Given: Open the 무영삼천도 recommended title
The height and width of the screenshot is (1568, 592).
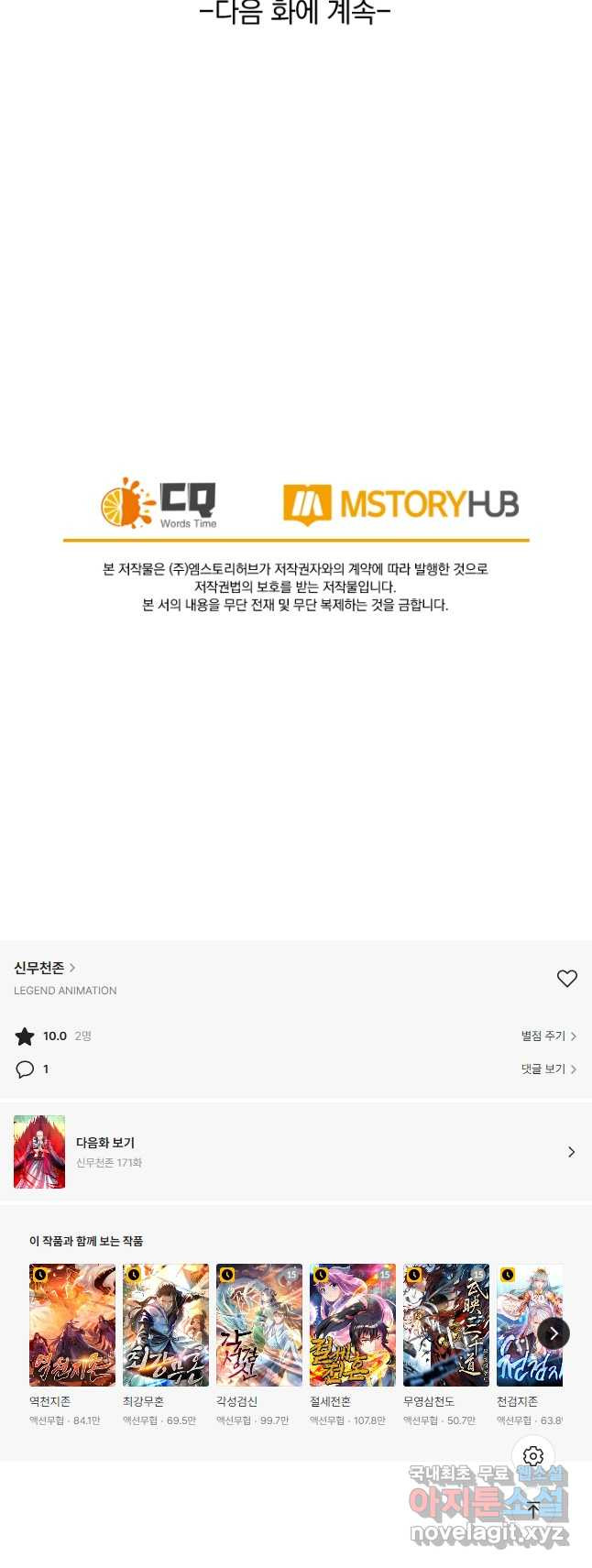Looking at the screenshot, I should click(446, 1325).
